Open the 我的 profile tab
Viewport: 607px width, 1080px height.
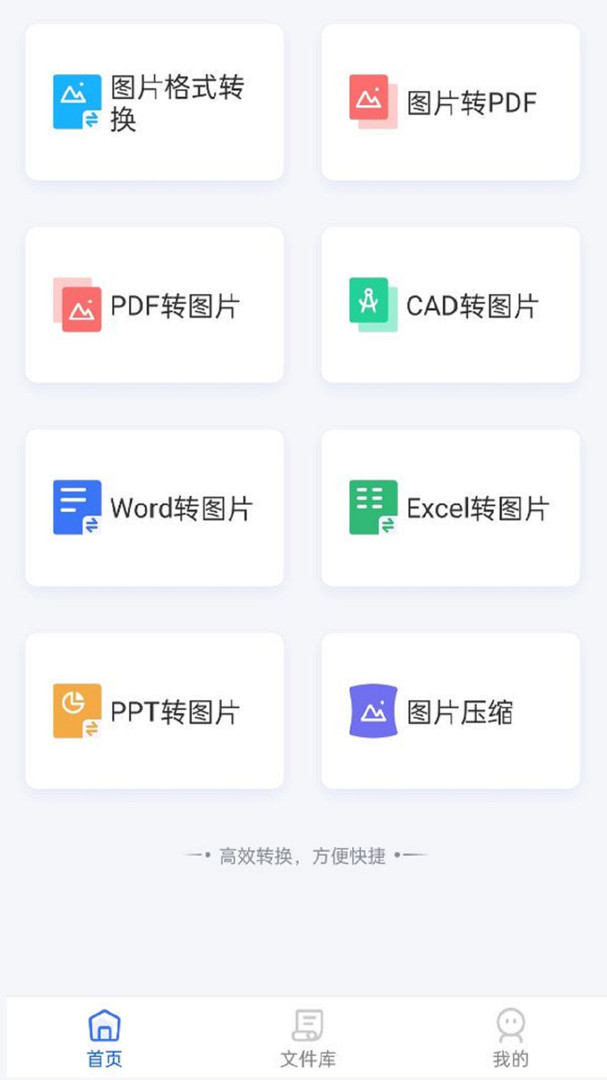coord(510,1038)
